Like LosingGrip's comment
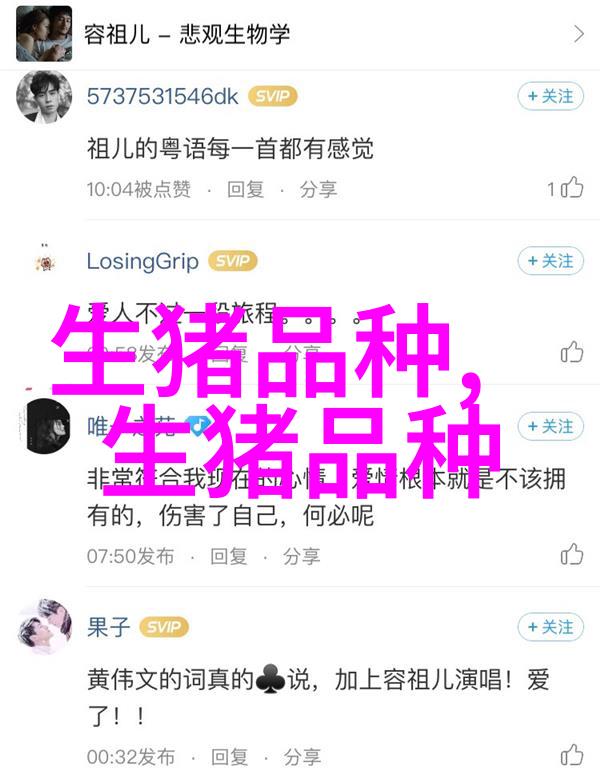 (571, 352)
